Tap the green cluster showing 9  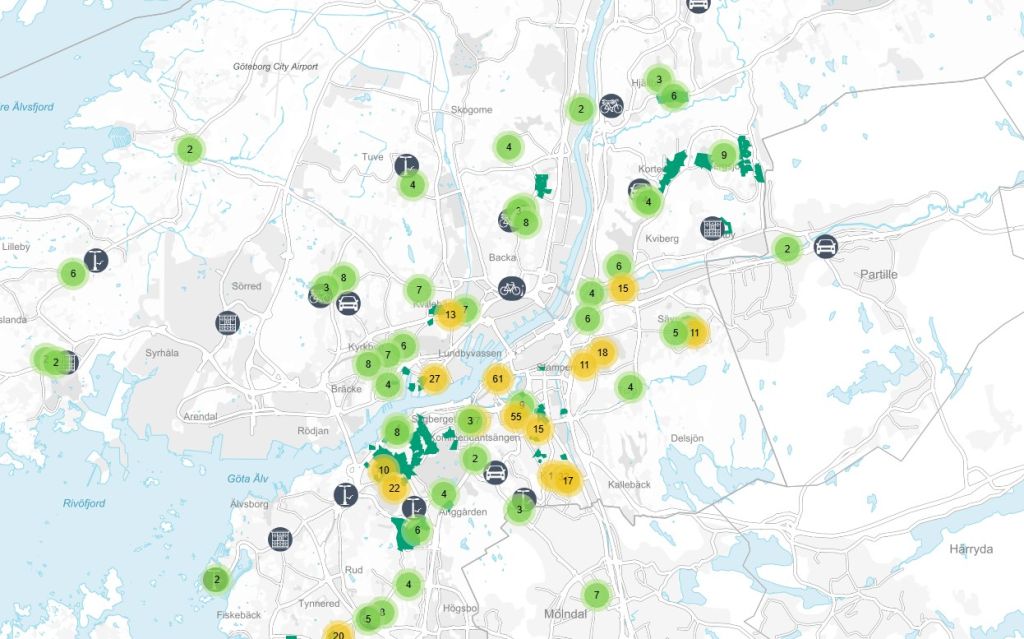pos(723,156)
